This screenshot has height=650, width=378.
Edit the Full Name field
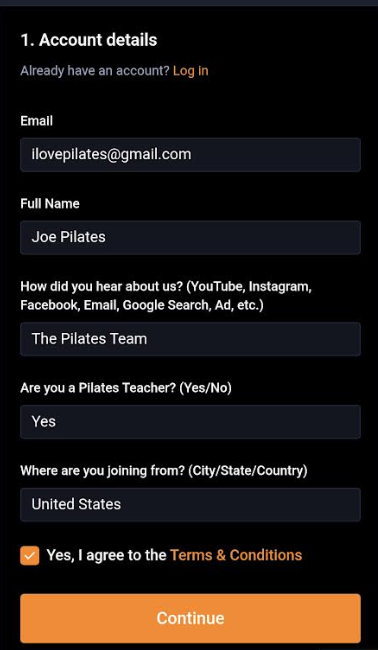[x=190, y=238]
